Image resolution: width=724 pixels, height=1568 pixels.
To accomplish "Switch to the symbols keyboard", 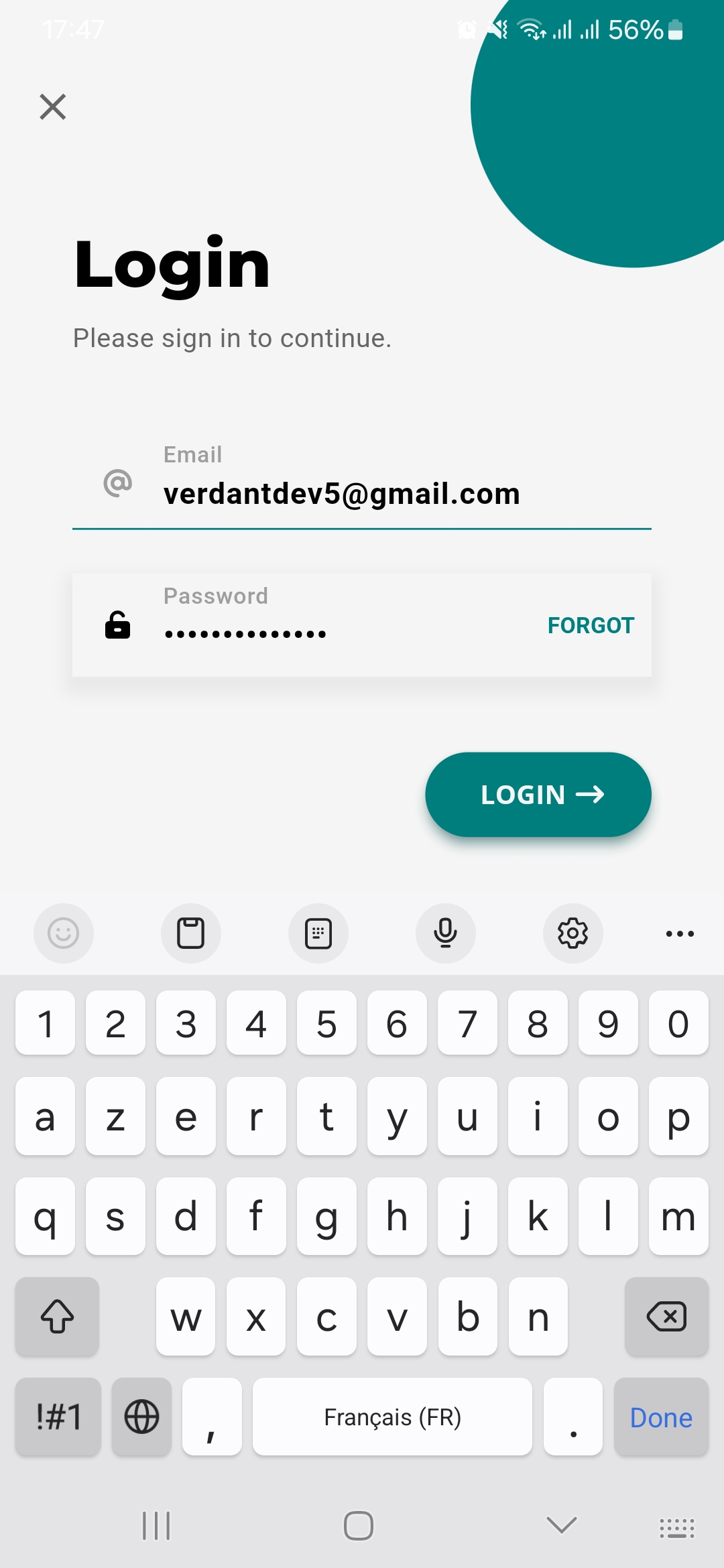I will pos(58,1417).
